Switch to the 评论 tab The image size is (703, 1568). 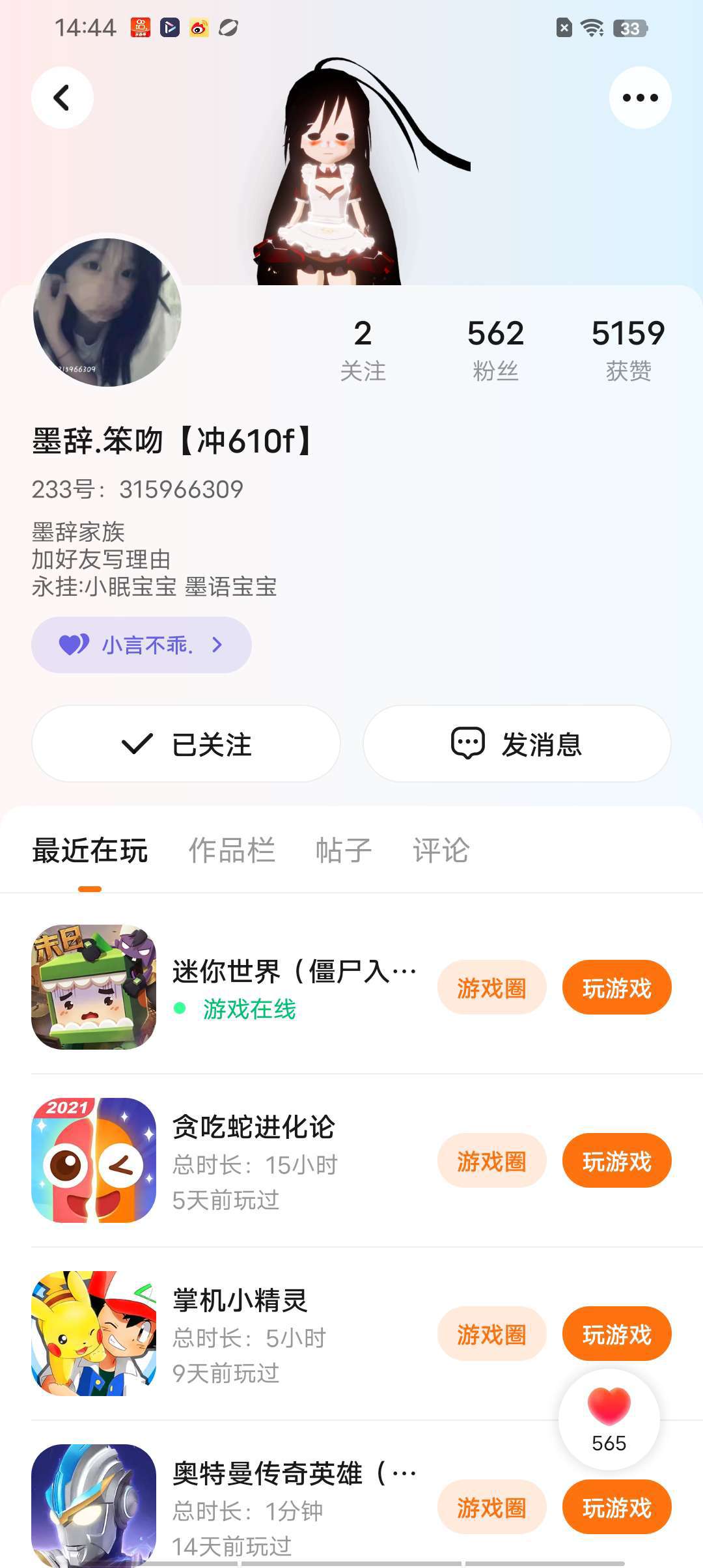pos(441,850)
